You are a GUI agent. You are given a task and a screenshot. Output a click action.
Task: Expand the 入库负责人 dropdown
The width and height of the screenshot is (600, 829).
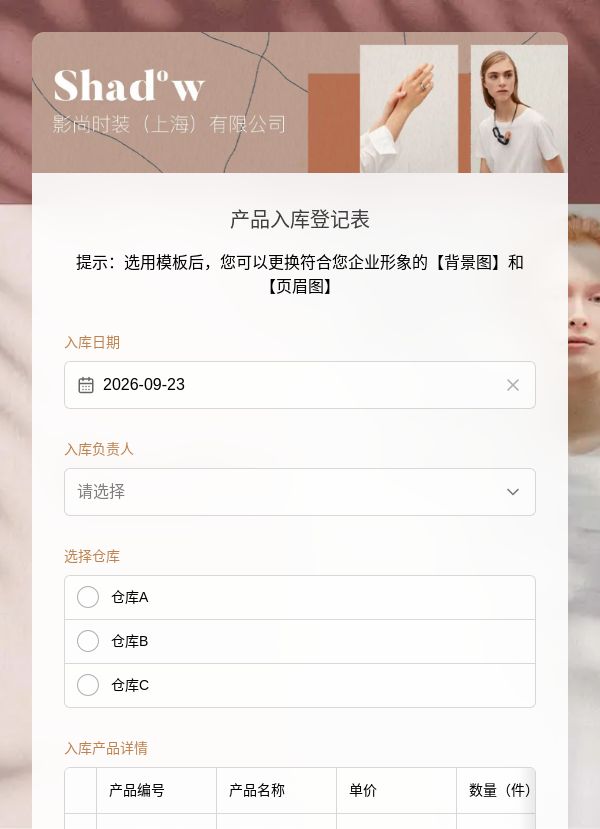click(300, 492)
